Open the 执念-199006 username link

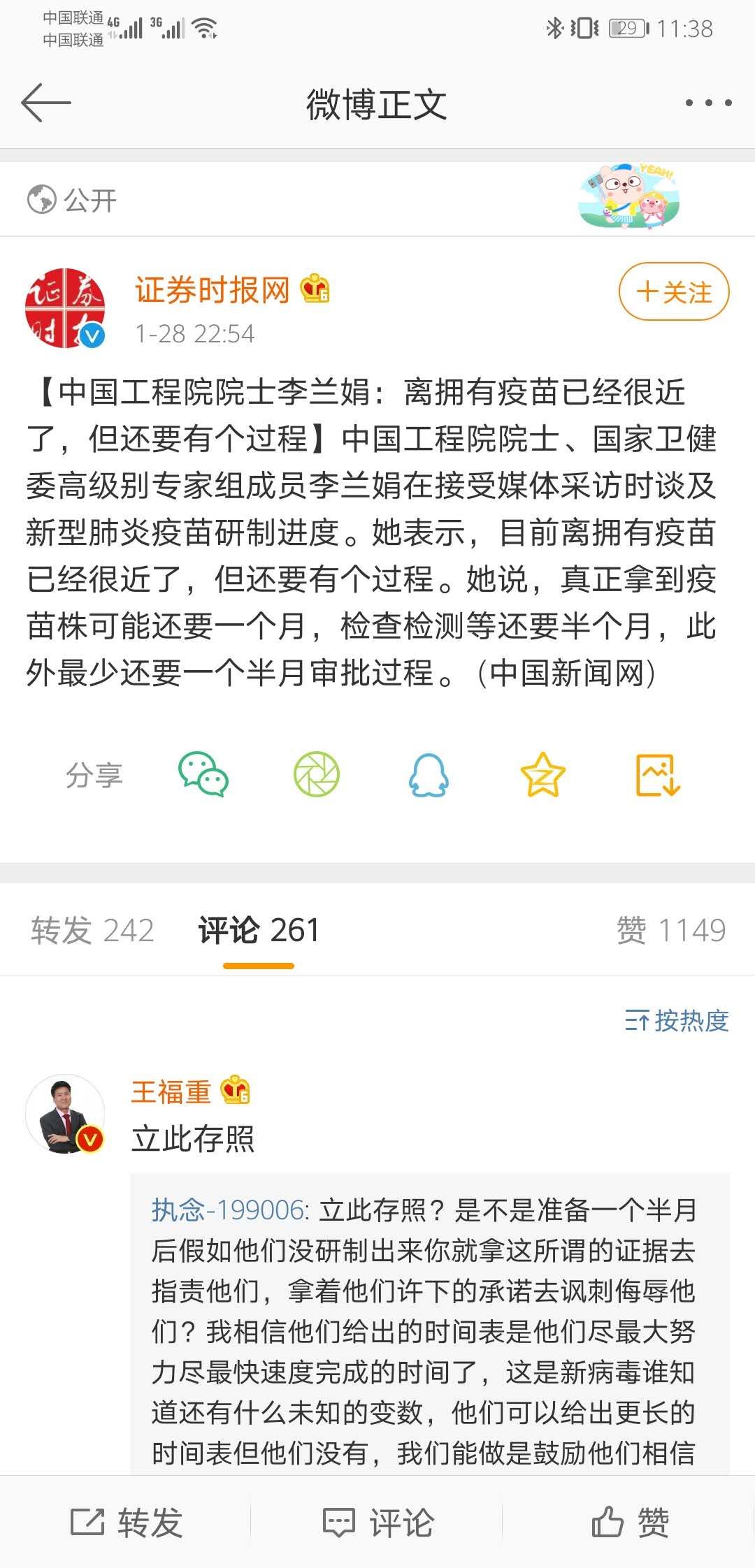pyautogui.click(x=229, y=1210)
